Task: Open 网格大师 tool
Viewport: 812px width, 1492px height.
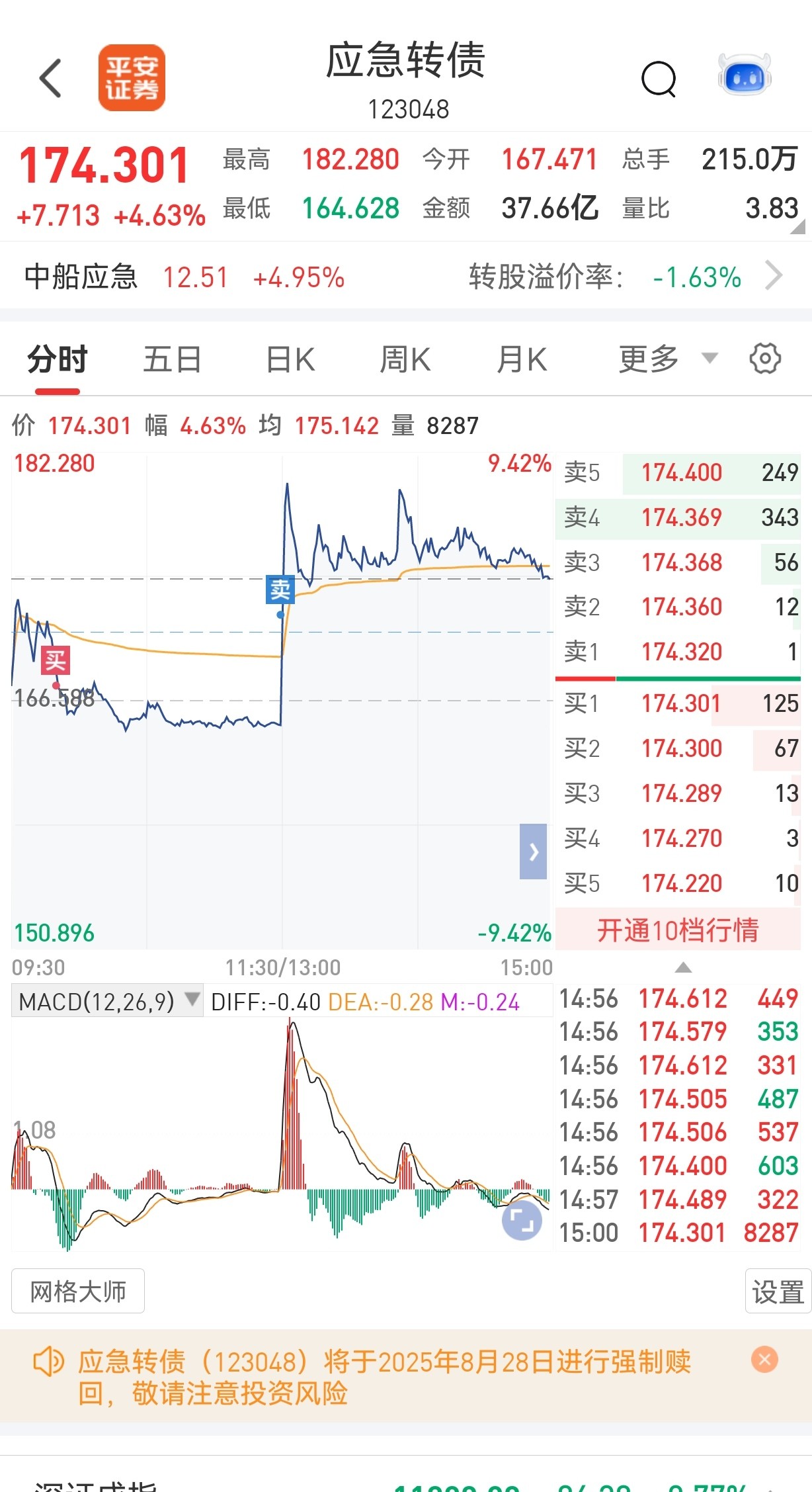Action: tap(78, 1291)
